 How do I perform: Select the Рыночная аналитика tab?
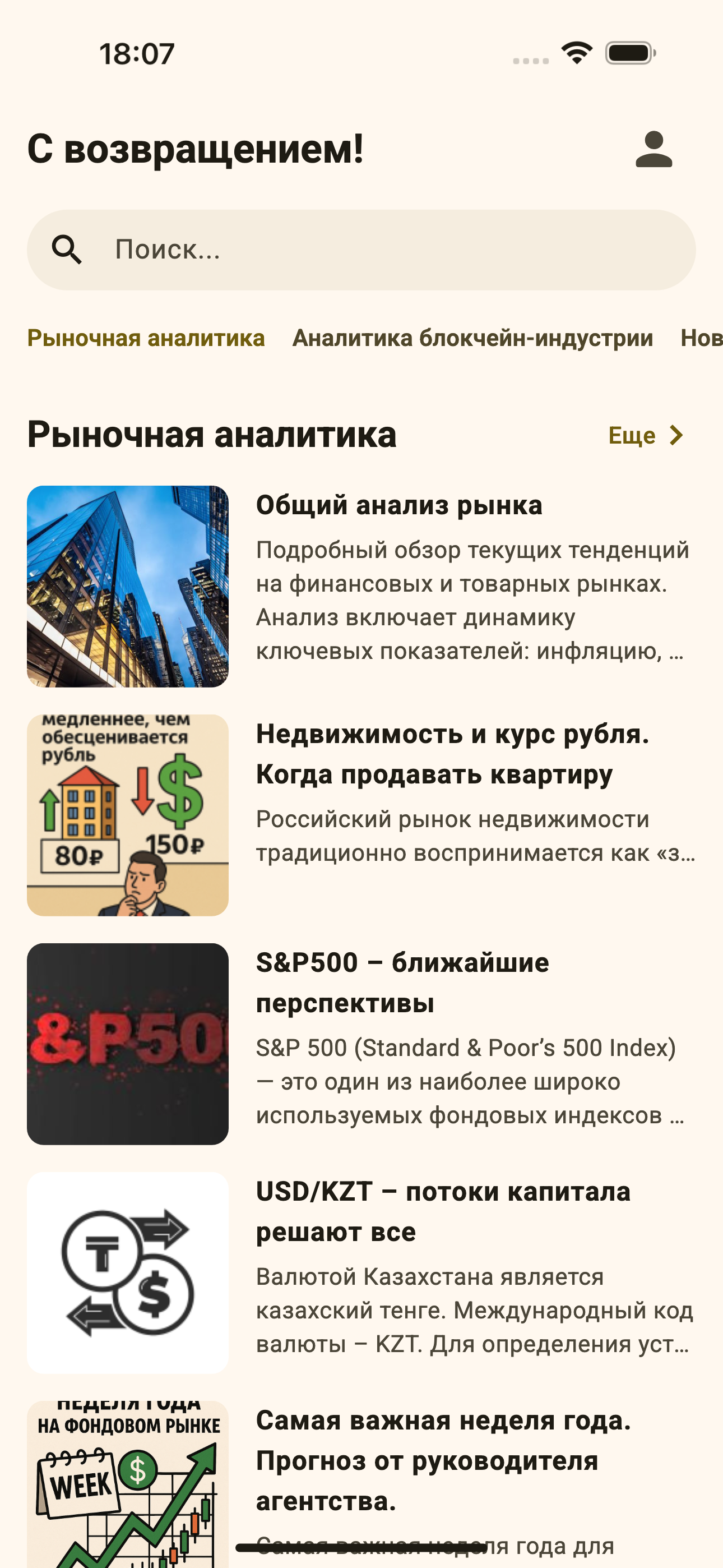pyautogui.click(x=146, y=338)
